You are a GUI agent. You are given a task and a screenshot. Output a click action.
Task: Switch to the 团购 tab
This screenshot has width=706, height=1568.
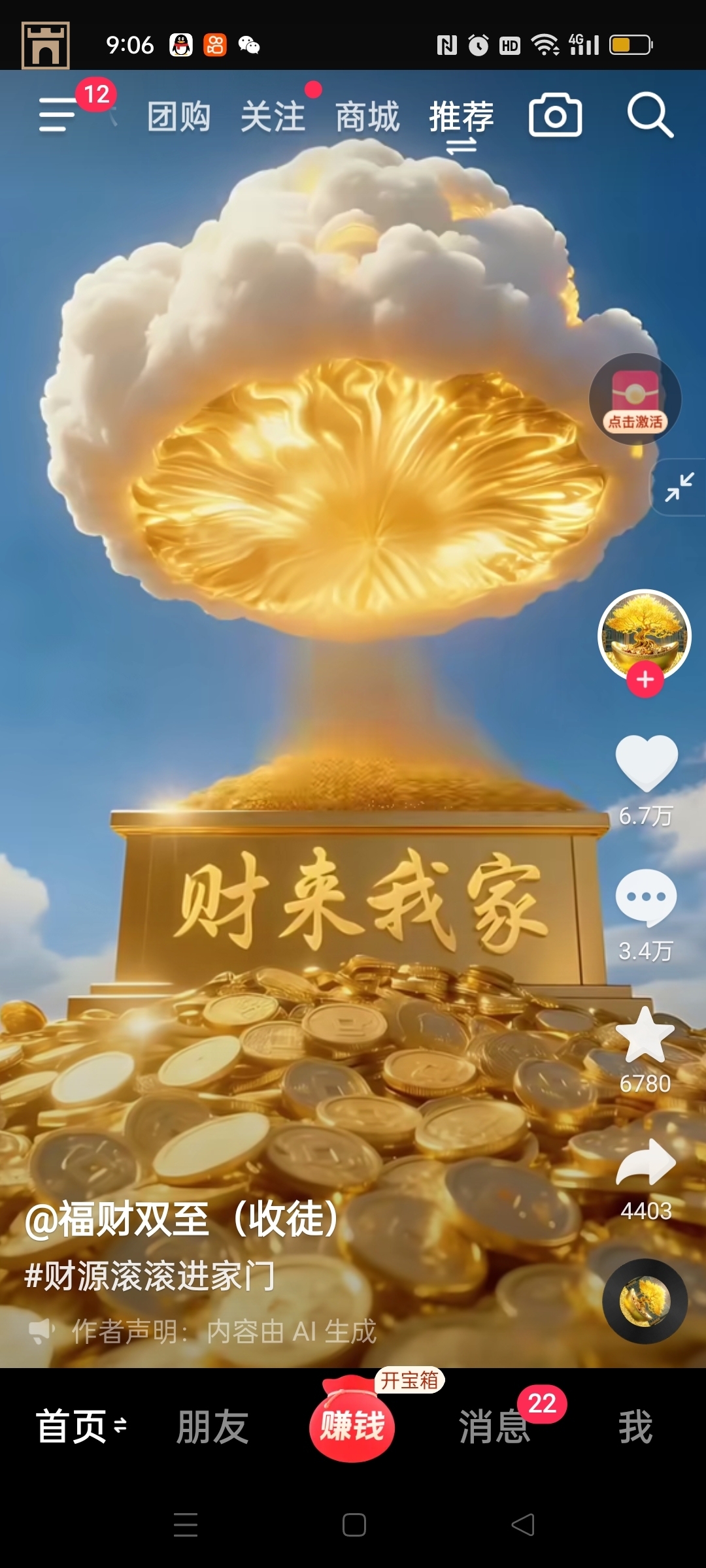[178, 117]
